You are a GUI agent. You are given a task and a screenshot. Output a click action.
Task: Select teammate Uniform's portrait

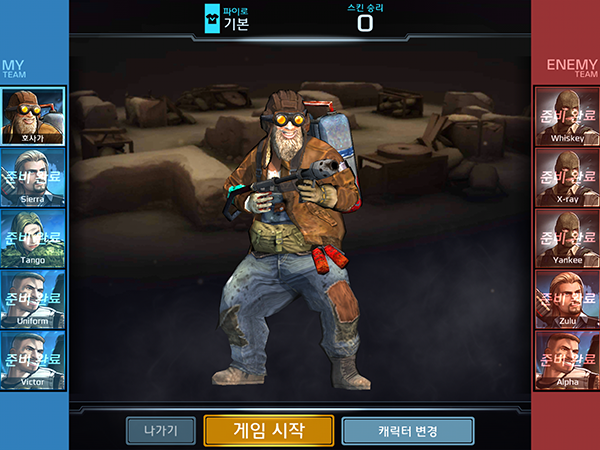click(33, 299)
